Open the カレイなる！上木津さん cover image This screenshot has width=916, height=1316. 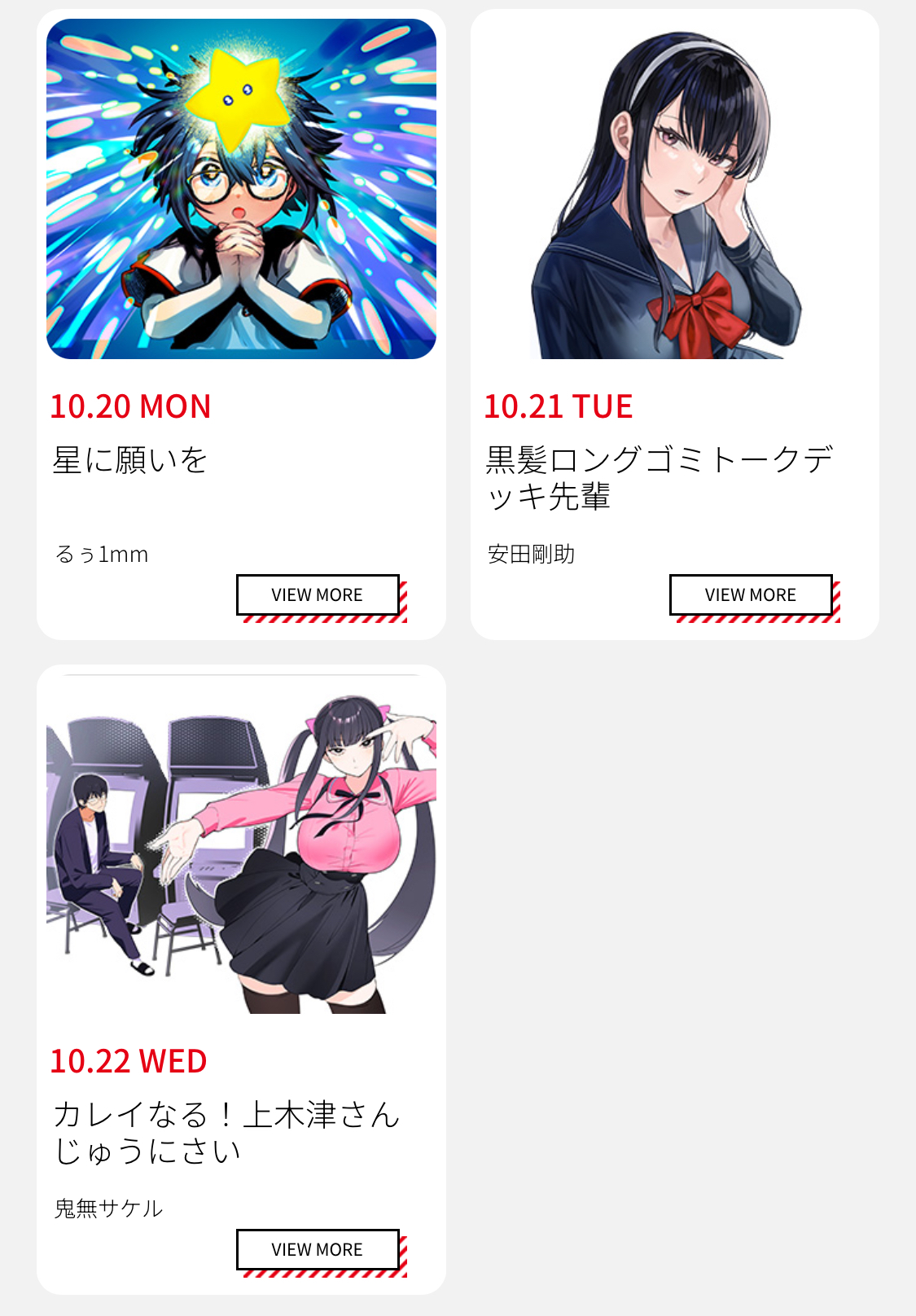coord(241,844)
